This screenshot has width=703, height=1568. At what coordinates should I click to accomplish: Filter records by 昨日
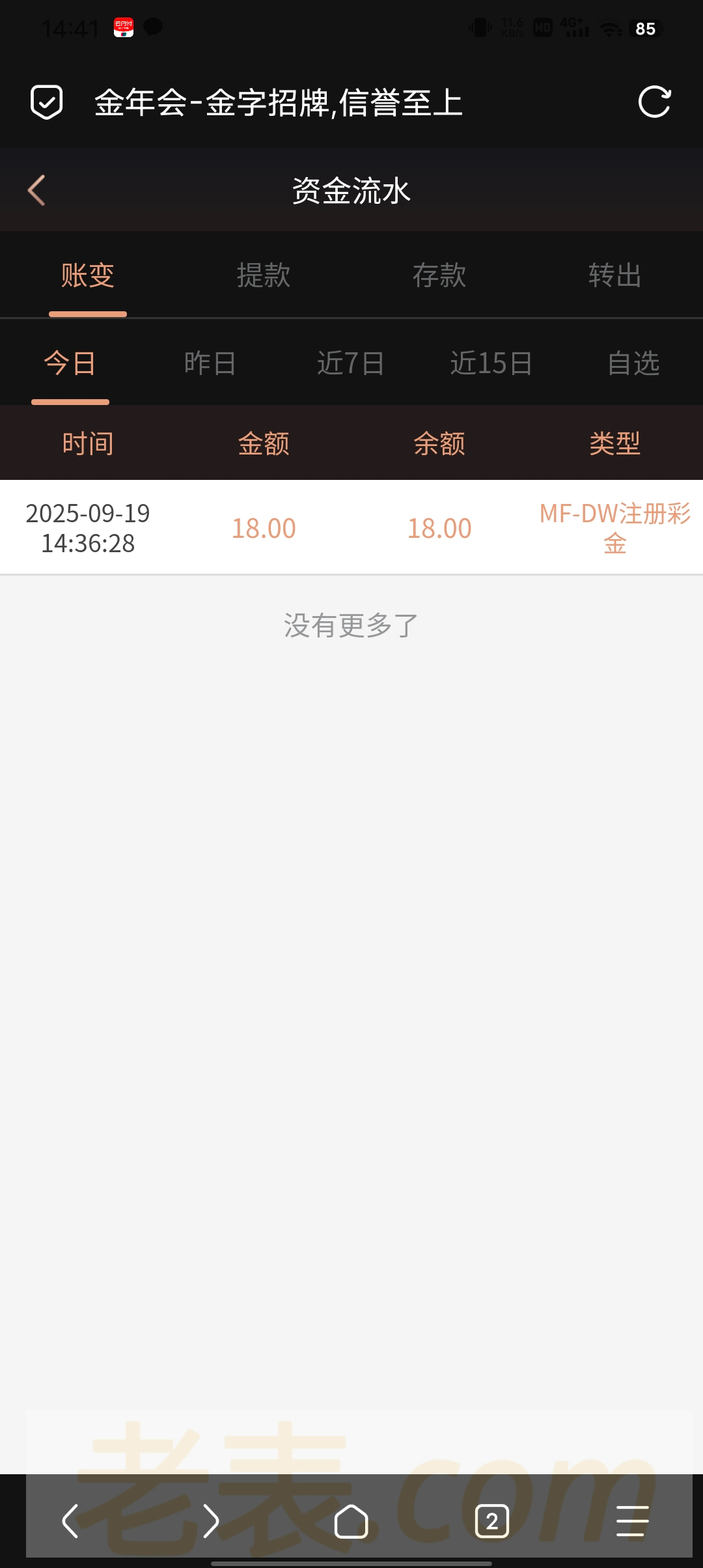tap(210, 363)
